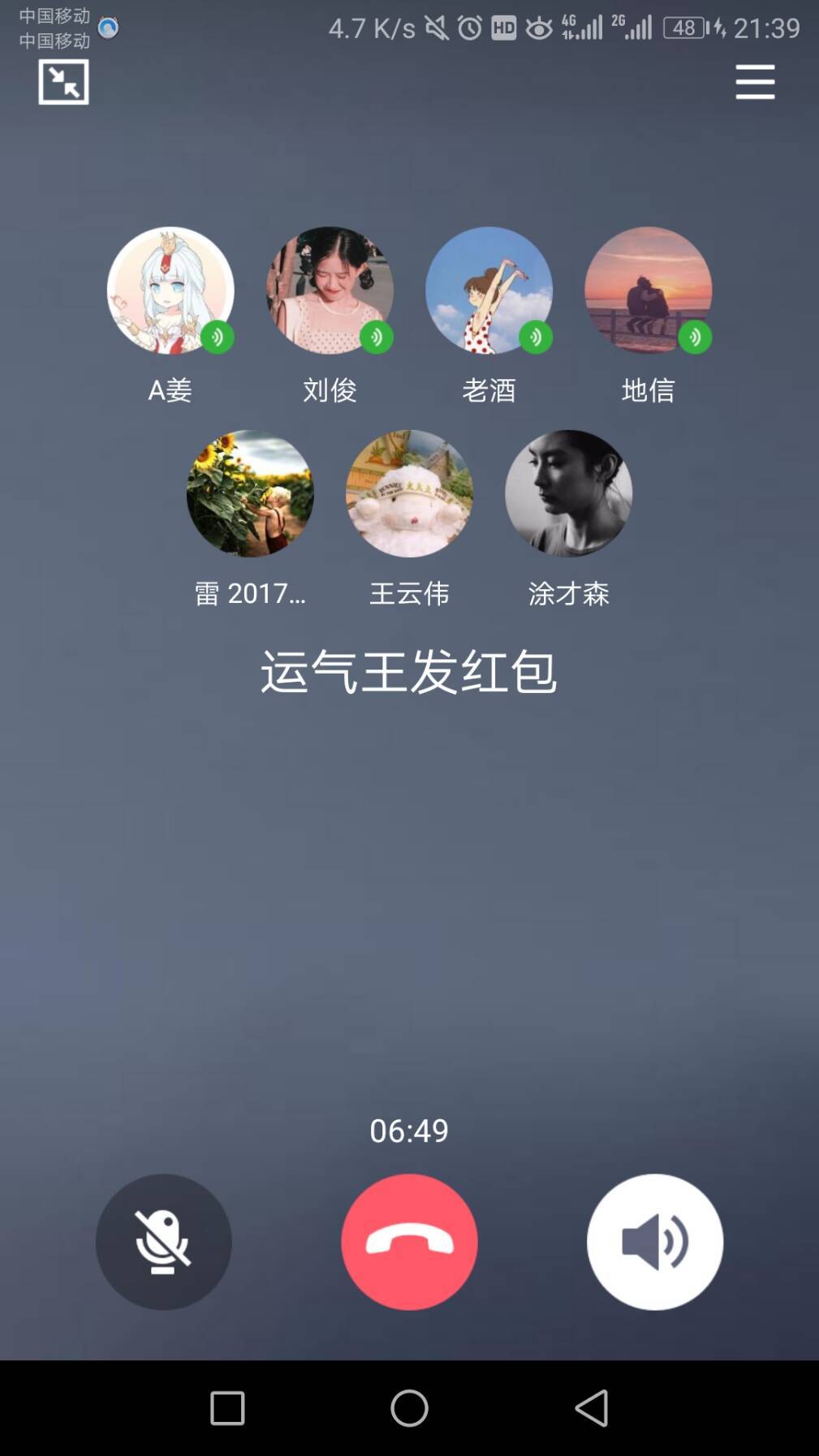Open A姜's avatar

[x=170, y=291]
